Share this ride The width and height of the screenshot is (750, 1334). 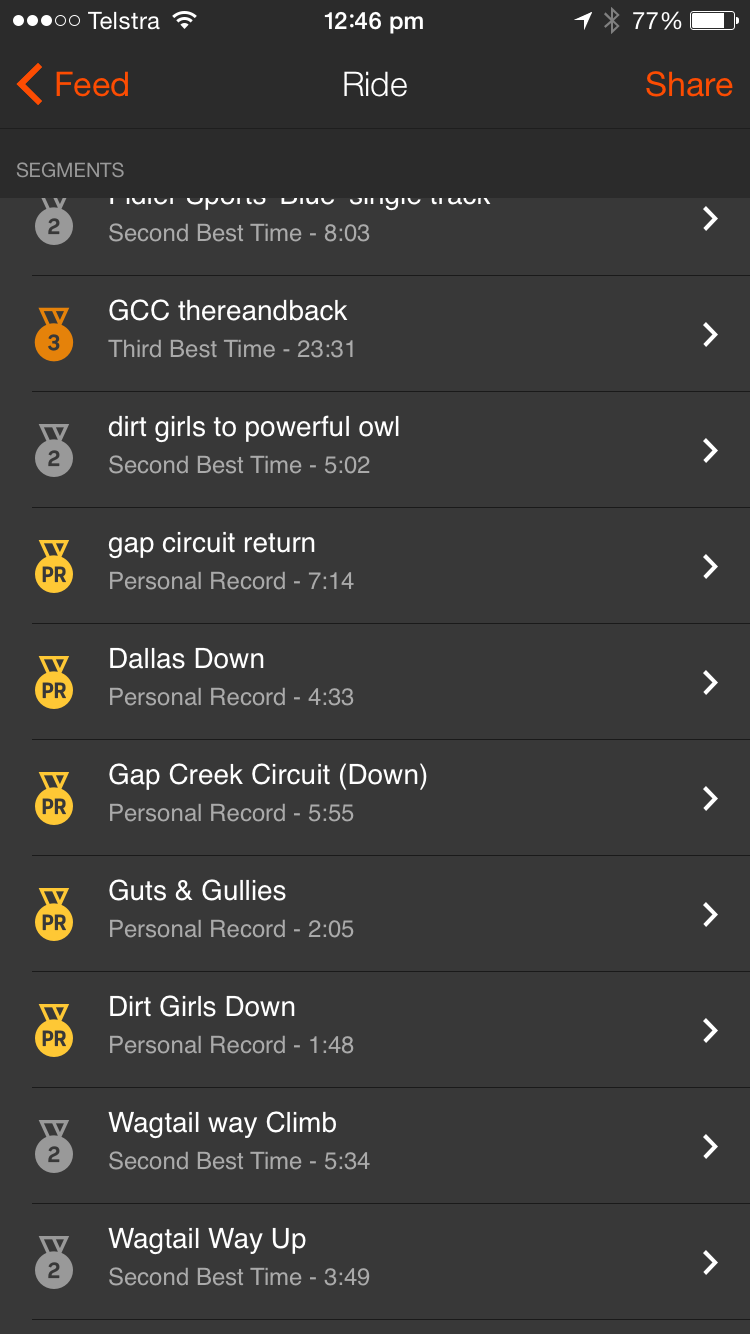tap(688, 85)
